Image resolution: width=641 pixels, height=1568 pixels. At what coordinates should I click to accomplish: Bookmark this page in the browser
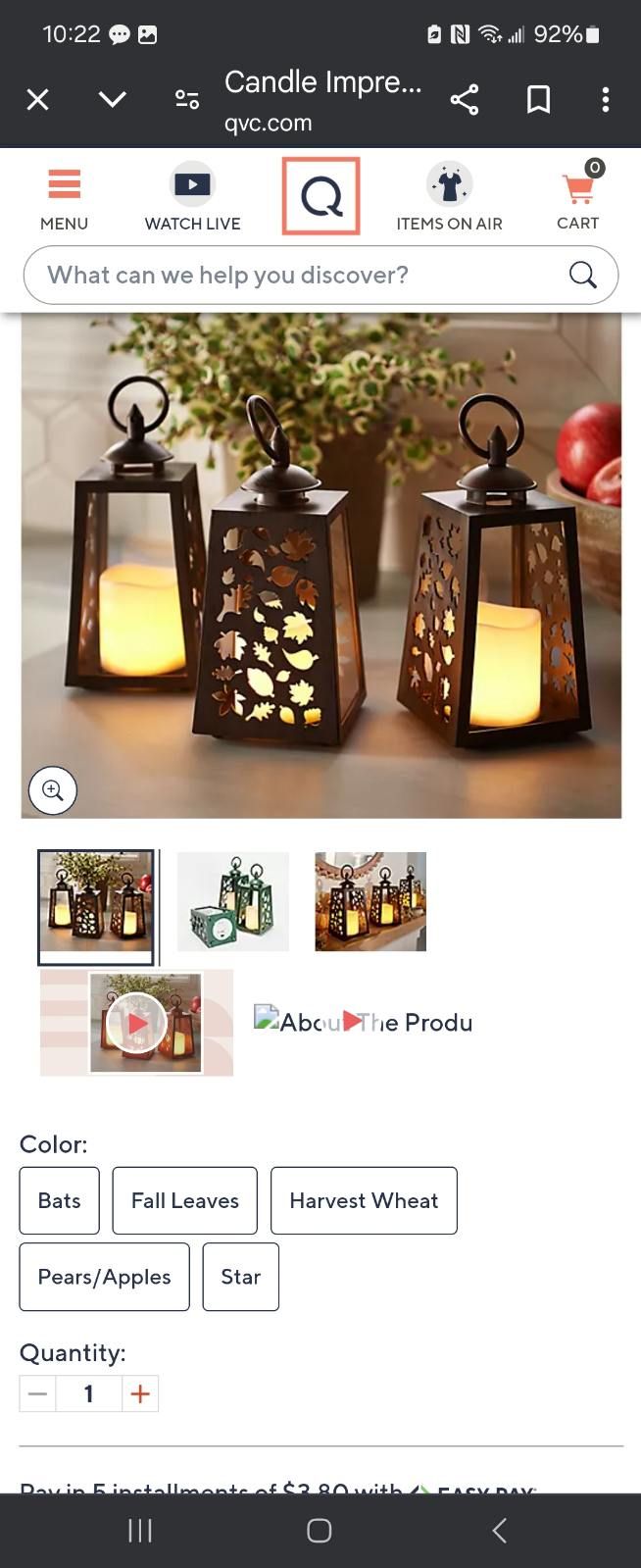click(x=538, y=99)
